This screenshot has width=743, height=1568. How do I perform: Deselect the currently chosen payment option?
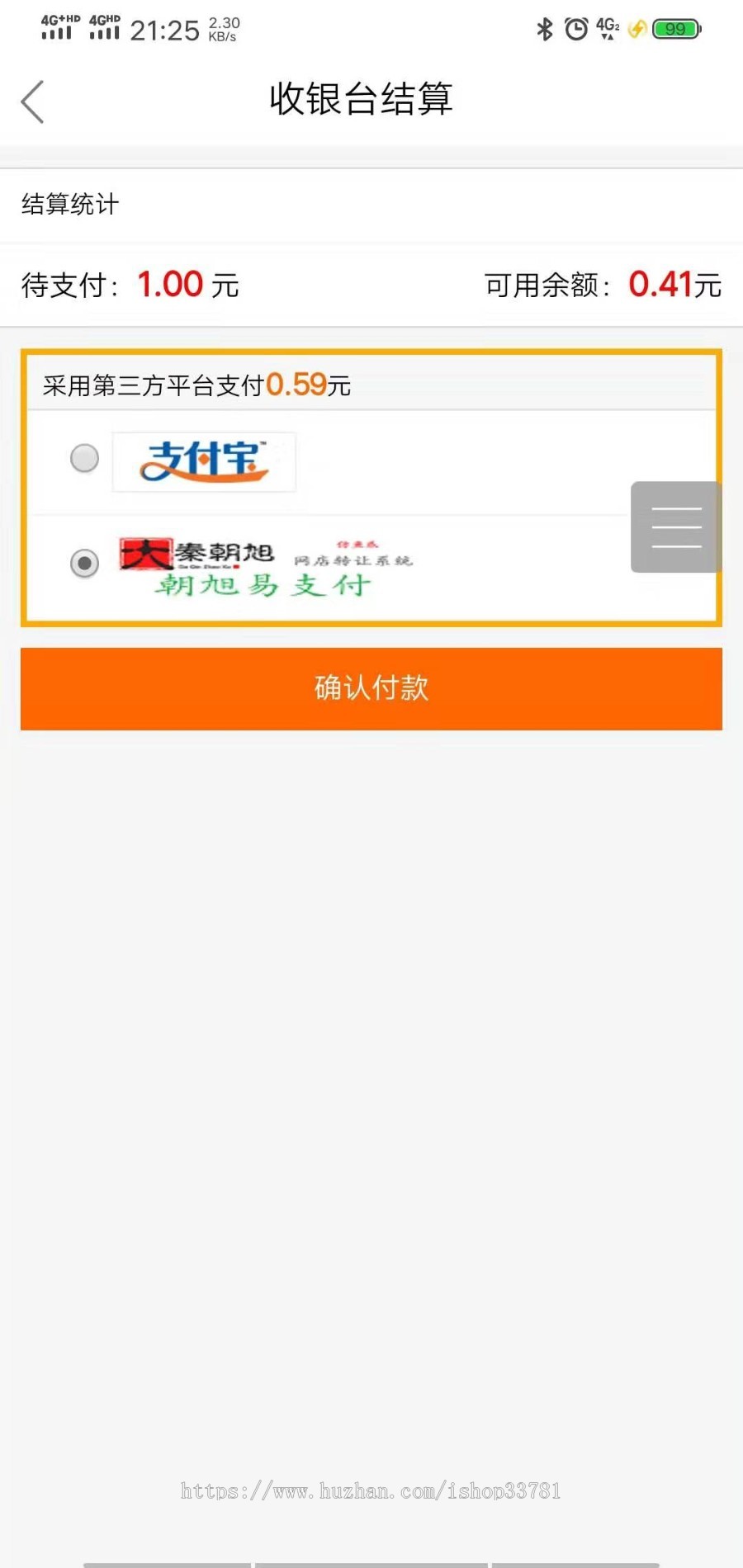click(x=83, y=564)
